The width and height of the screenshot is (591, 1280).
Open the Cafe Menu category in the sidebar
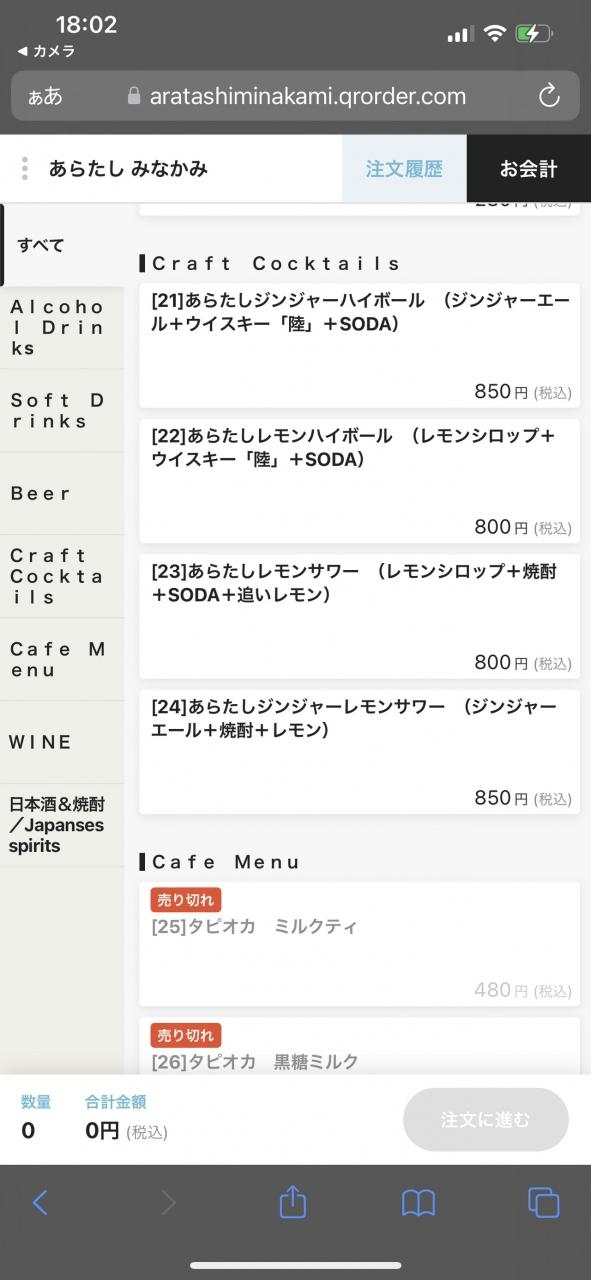coord(62,660)
